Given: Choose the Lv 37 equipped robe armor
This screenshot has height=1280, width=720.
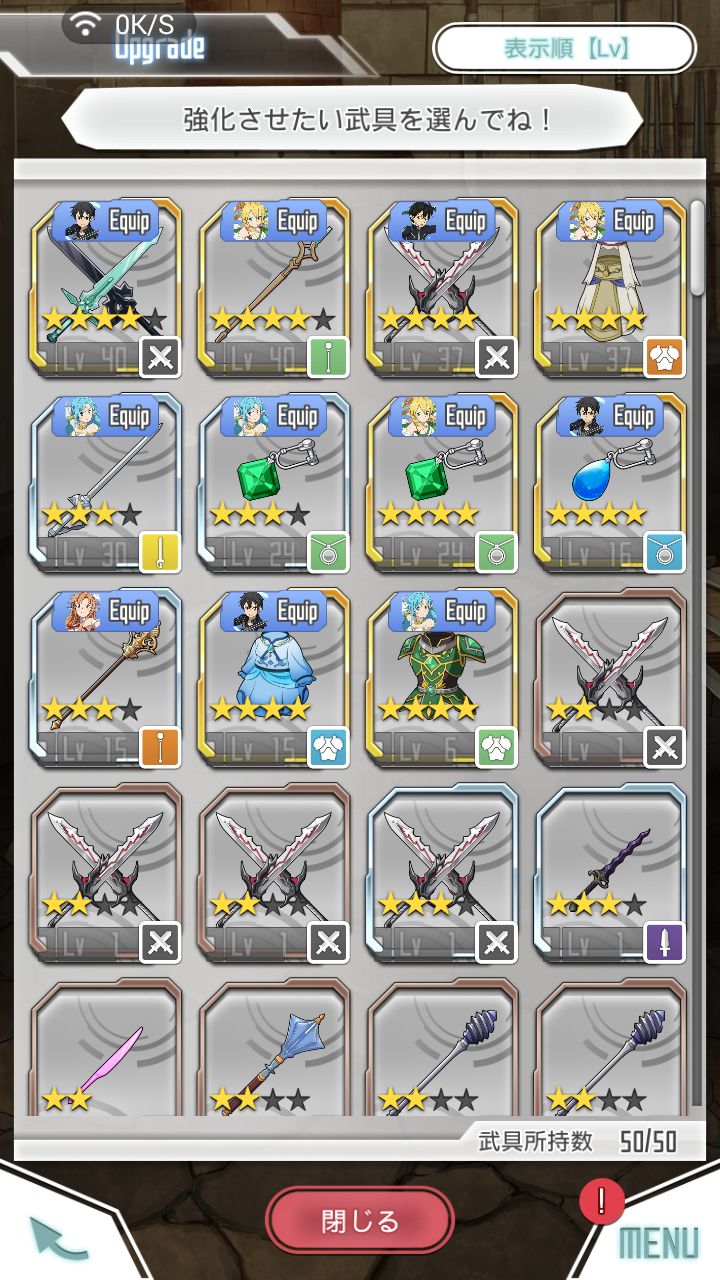Looking at the screenshot, I should coord(612,288).
